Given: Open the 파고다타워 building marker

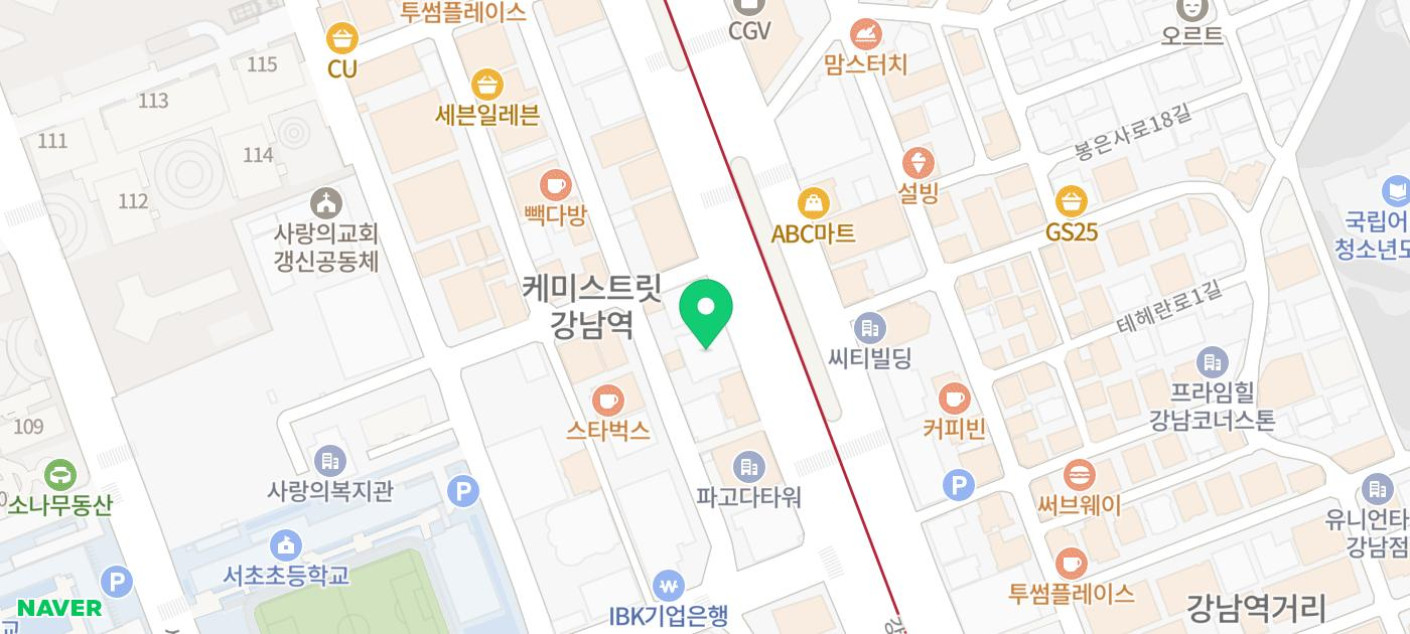Looking at the screenshot, I should 748,467.
